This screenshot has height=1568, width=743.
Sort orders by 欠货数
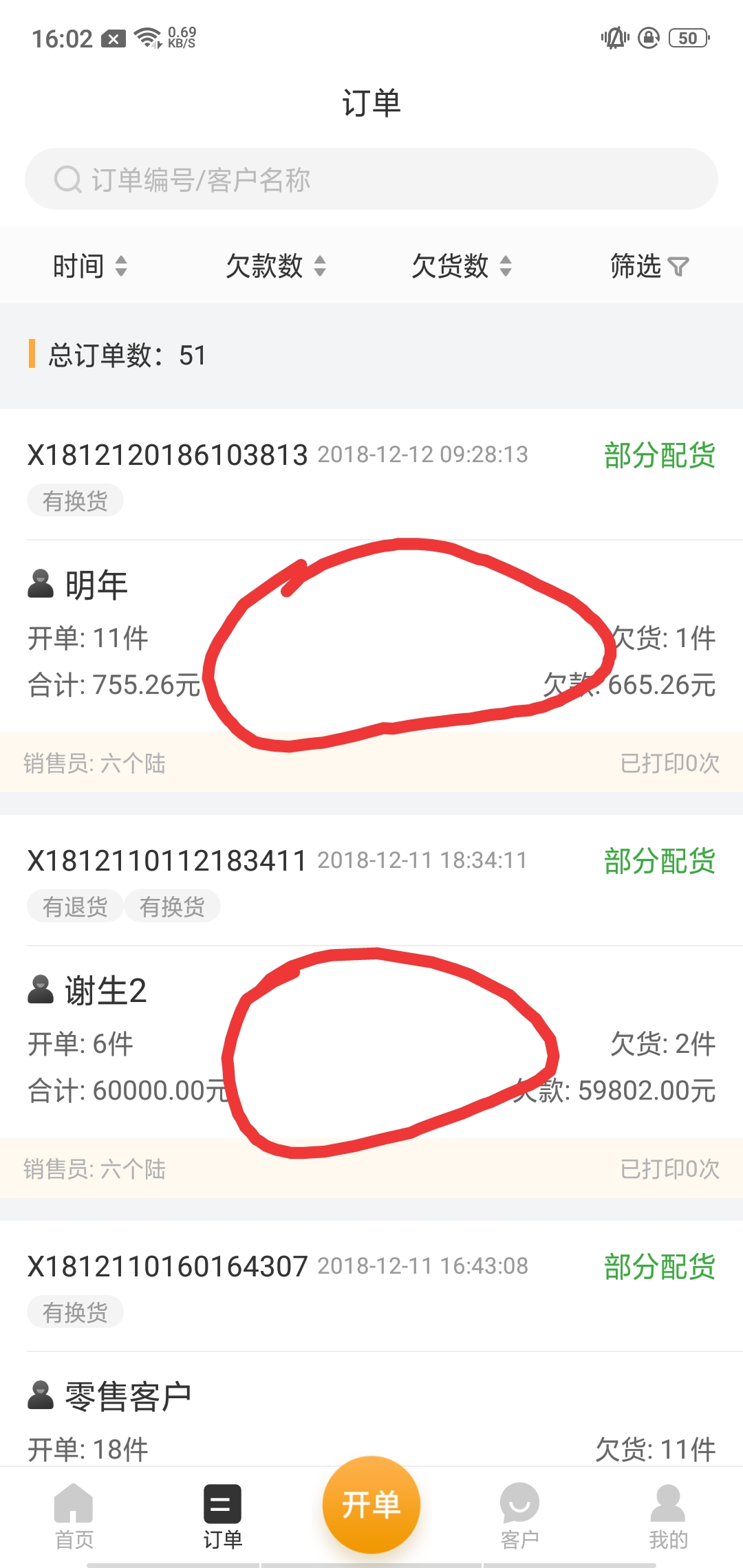coord(462,265)
